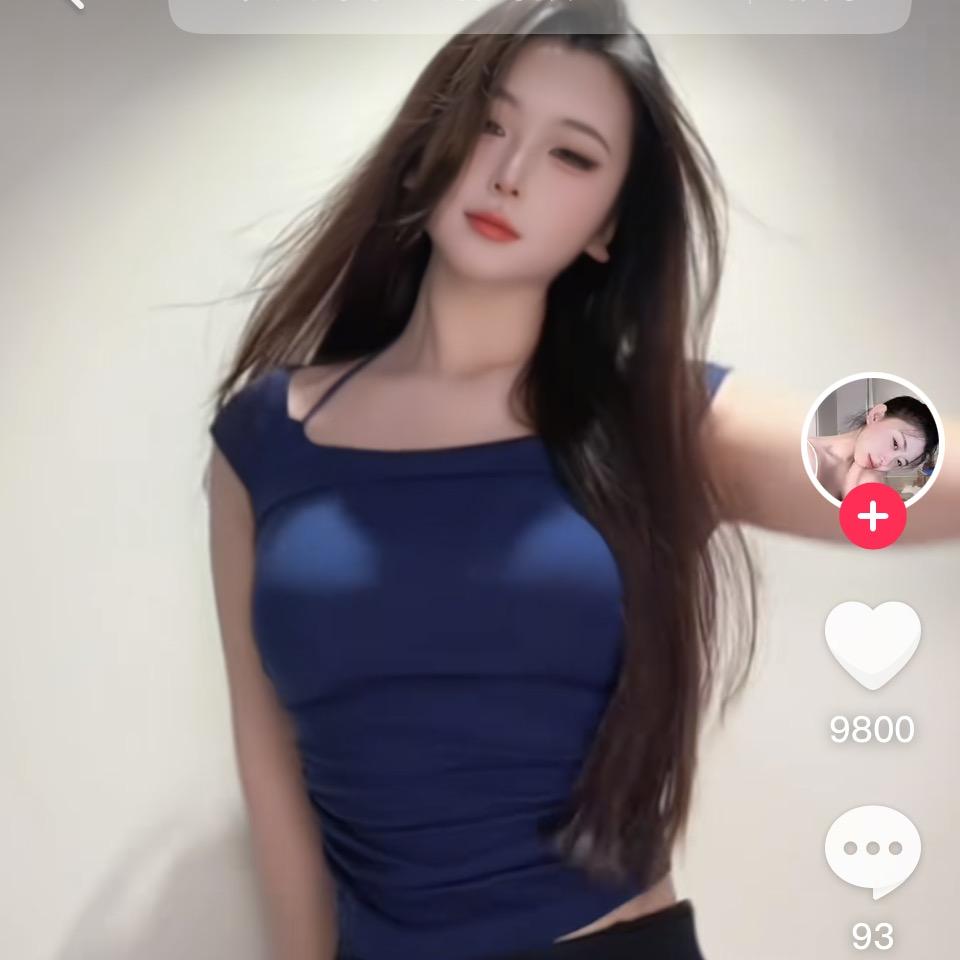Tap the search field at the top
The image size is (960, 960).
coord(540,12)
